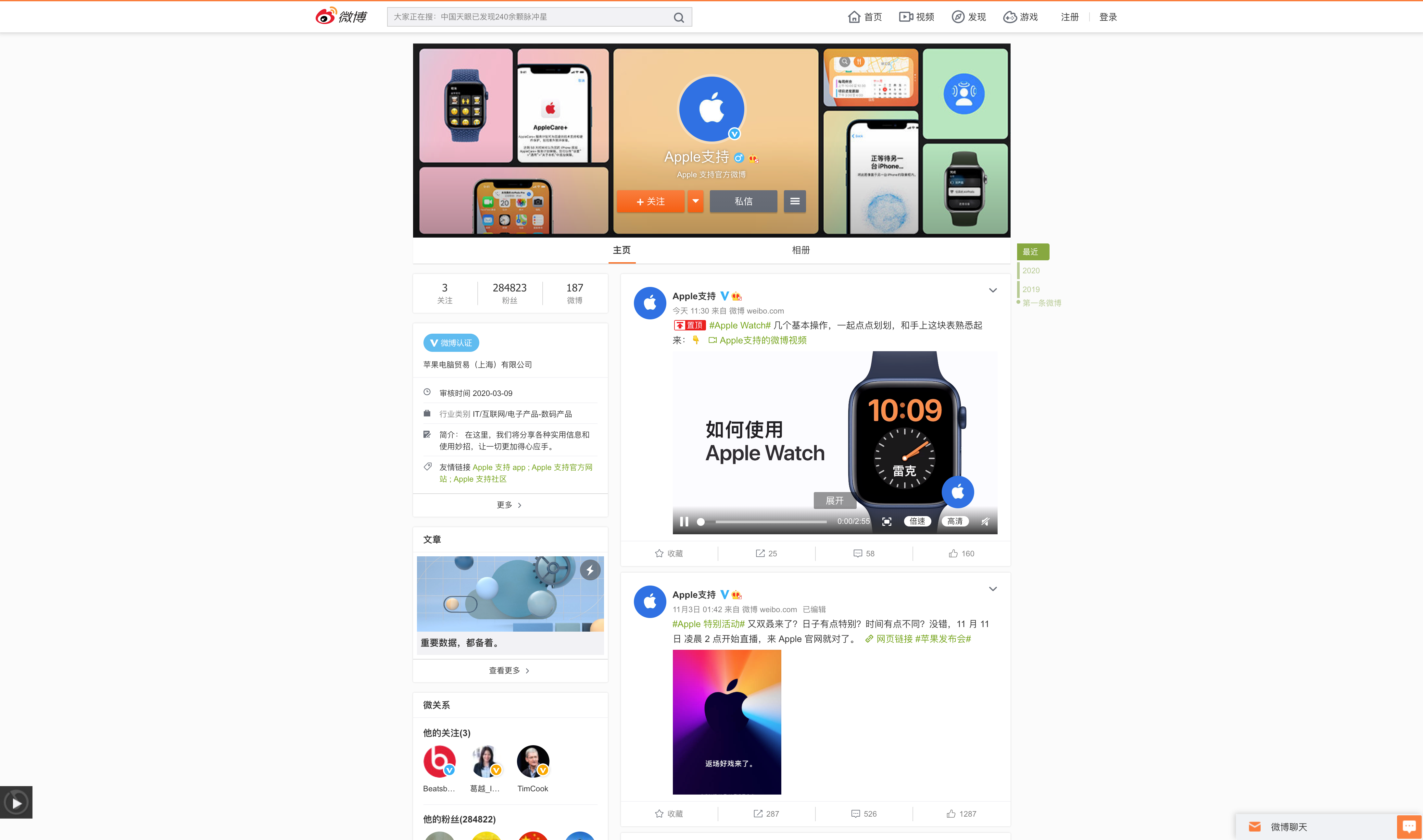Like the Apple Watch post
Image resolution: width=1423 pixels, height=840 pixels.
coord(961,554)
